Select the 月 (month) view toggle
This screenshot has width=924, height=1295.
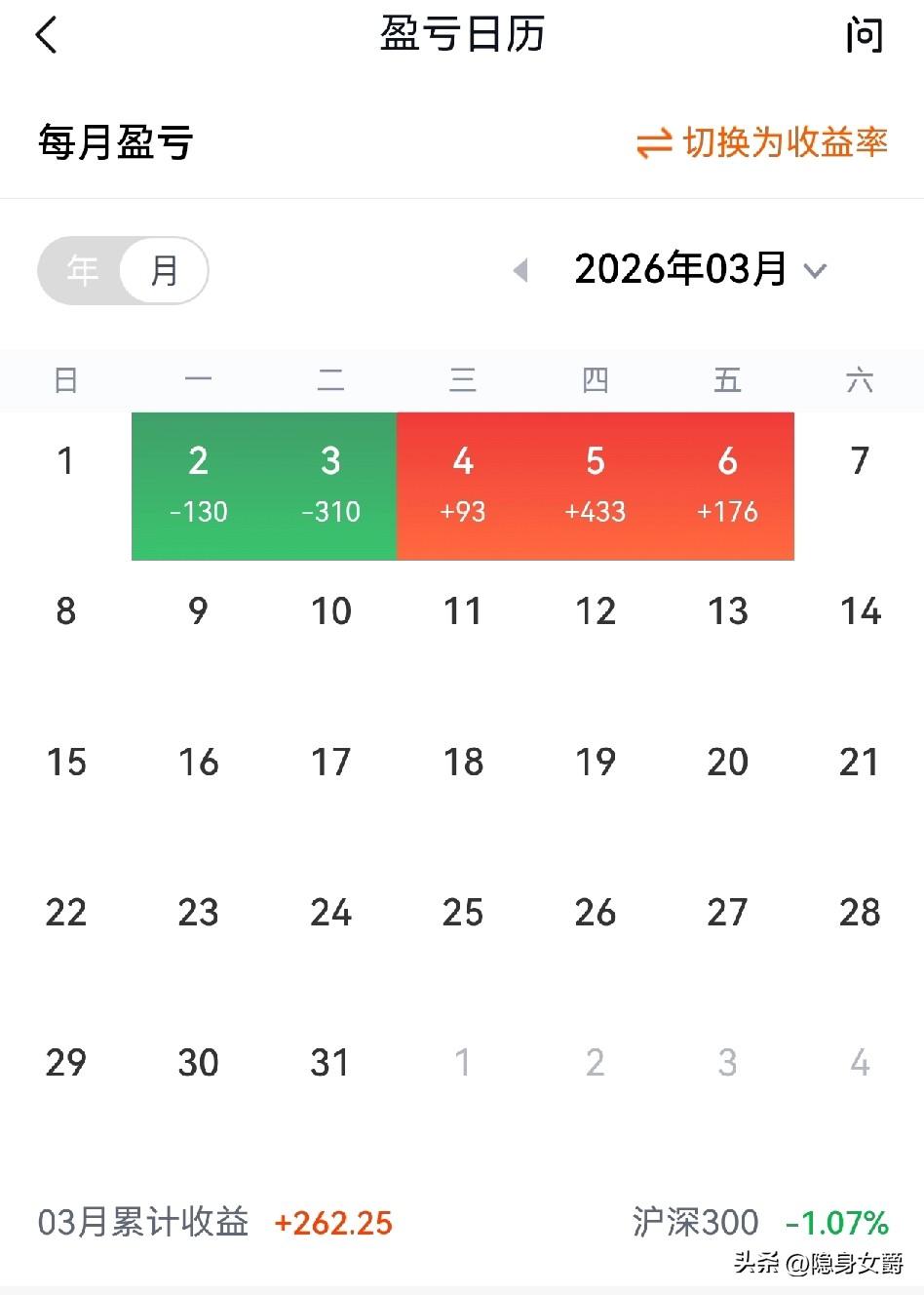point(162,271)
